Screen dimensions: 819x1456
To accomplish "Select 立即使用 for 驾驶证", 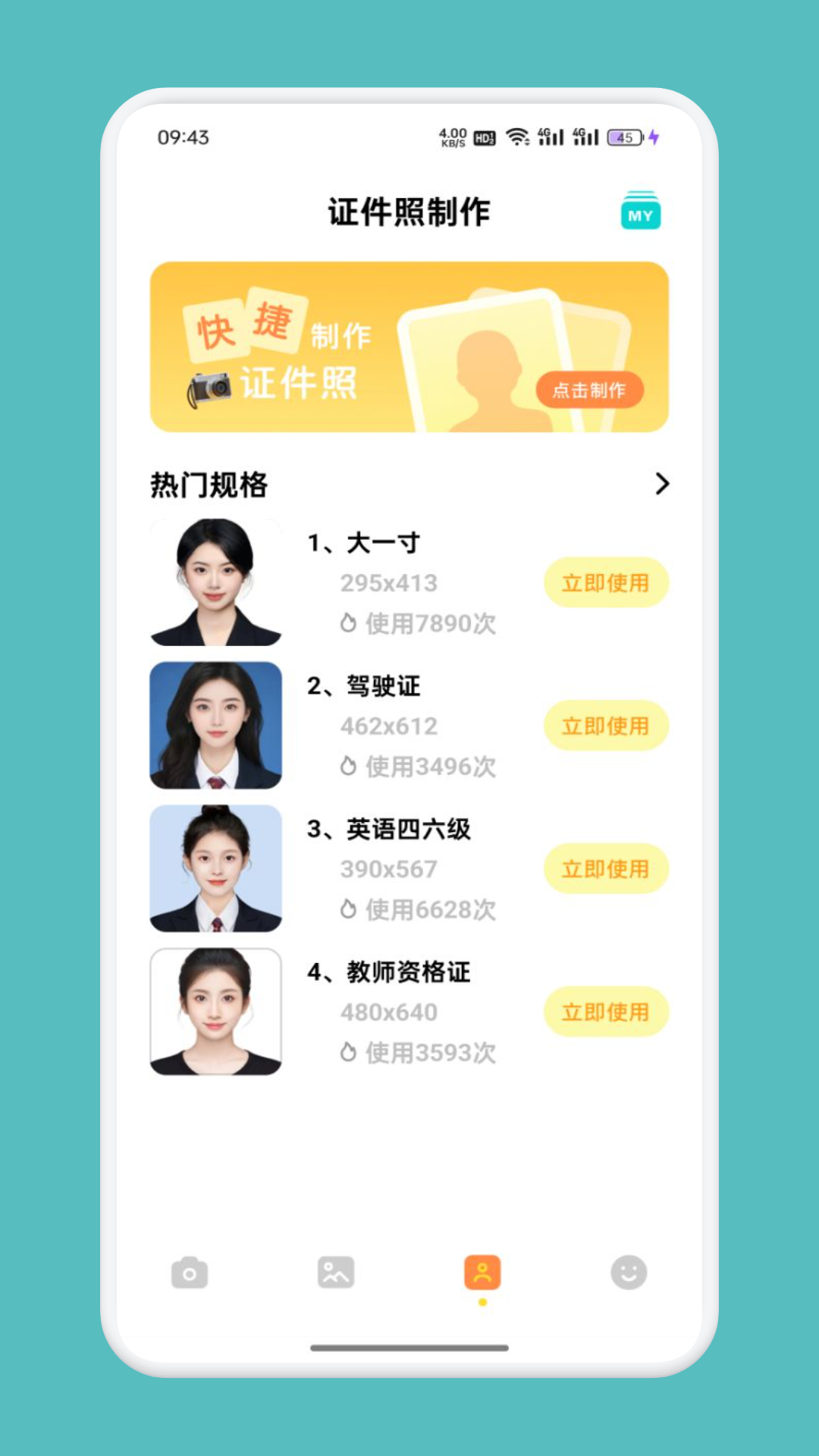I will coord(606,726).
